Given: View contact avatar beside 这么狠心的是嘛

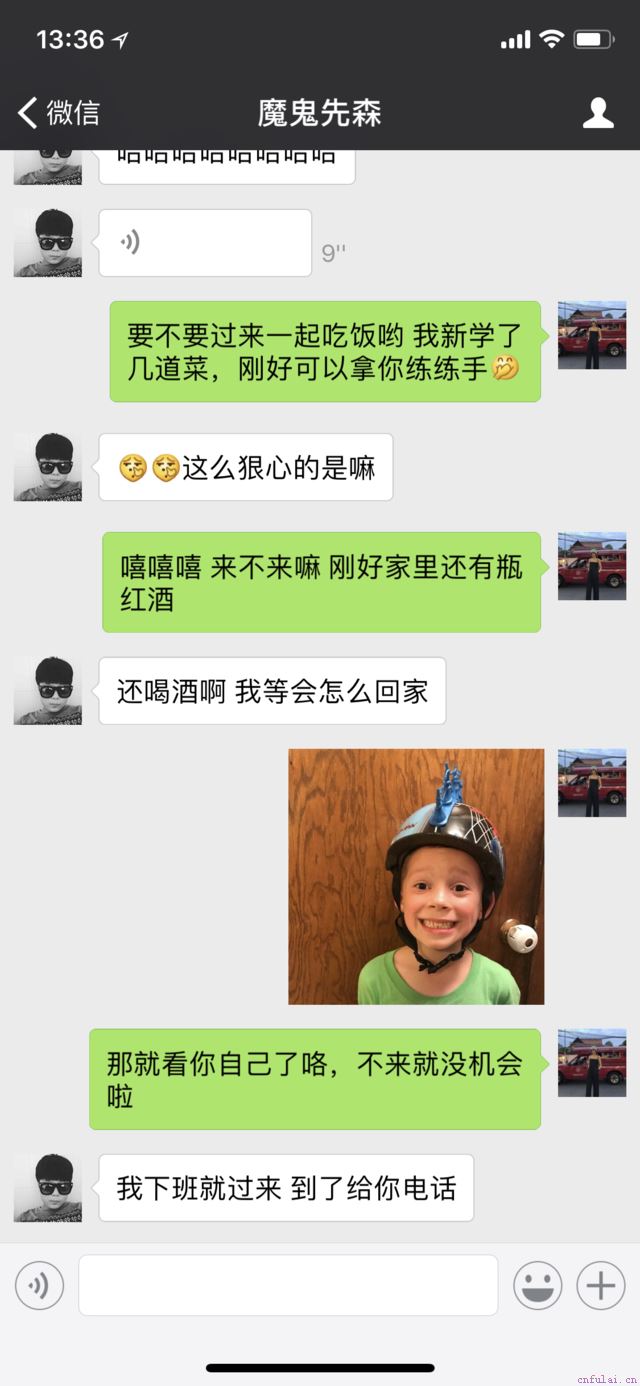Looking at the screenshot, I should point(48,467).
